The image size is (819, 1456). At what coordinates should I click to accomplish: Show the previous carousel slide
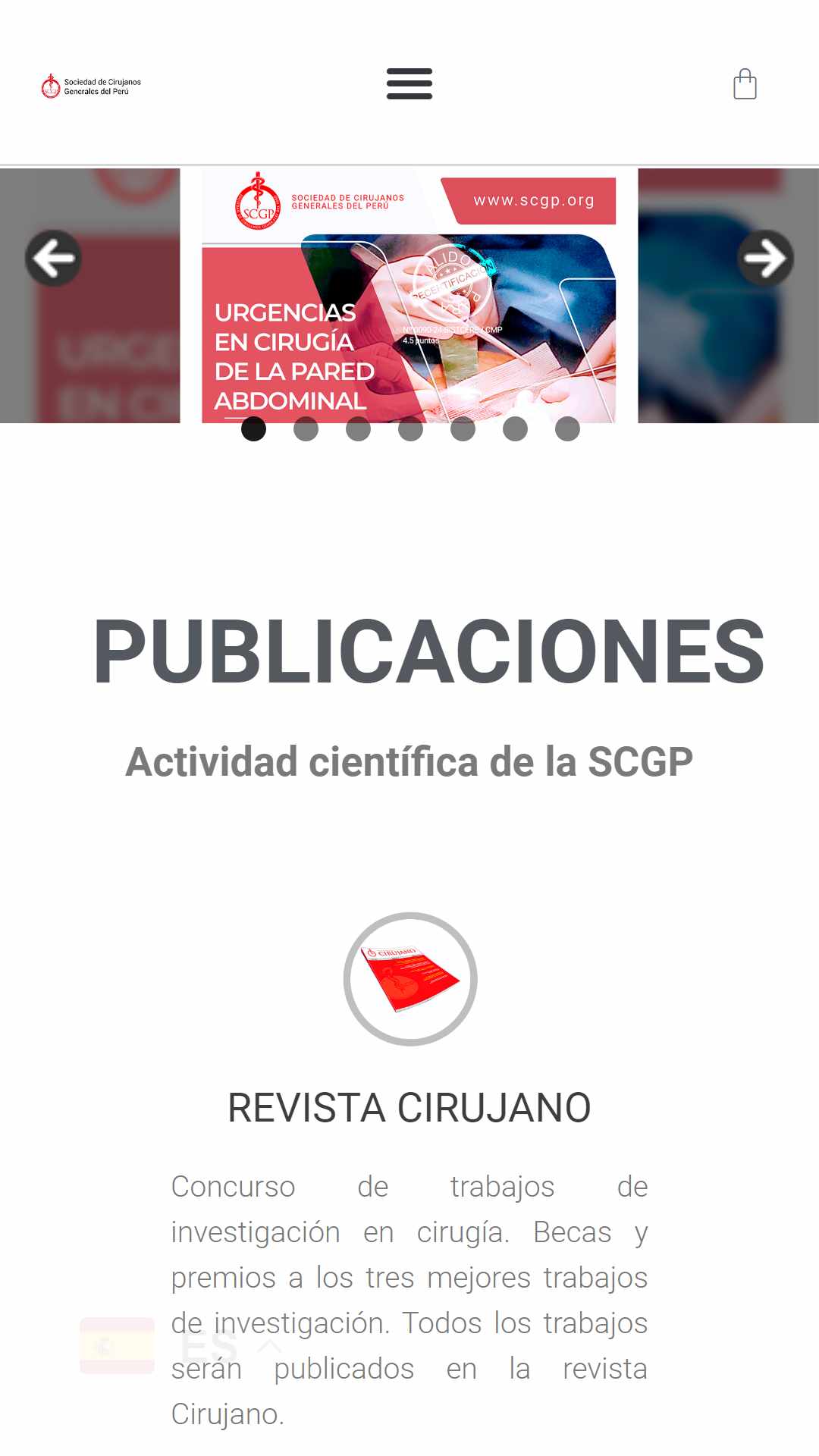point(53,258)
